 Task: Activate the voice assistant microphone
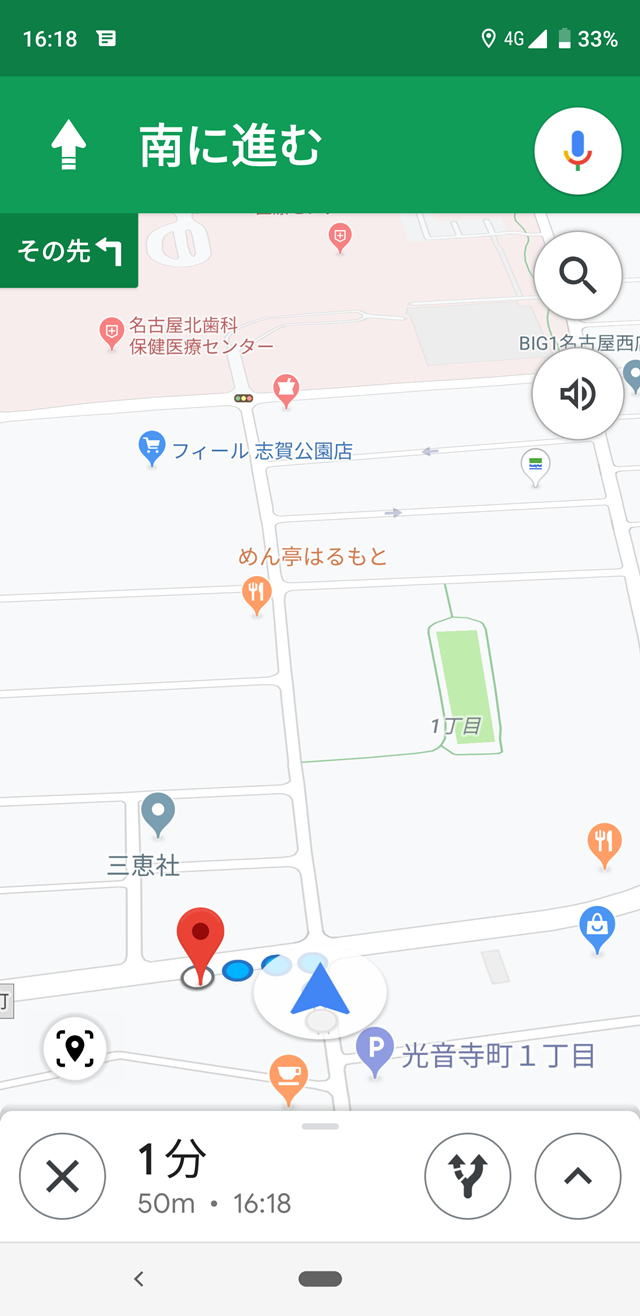point(578,151)
